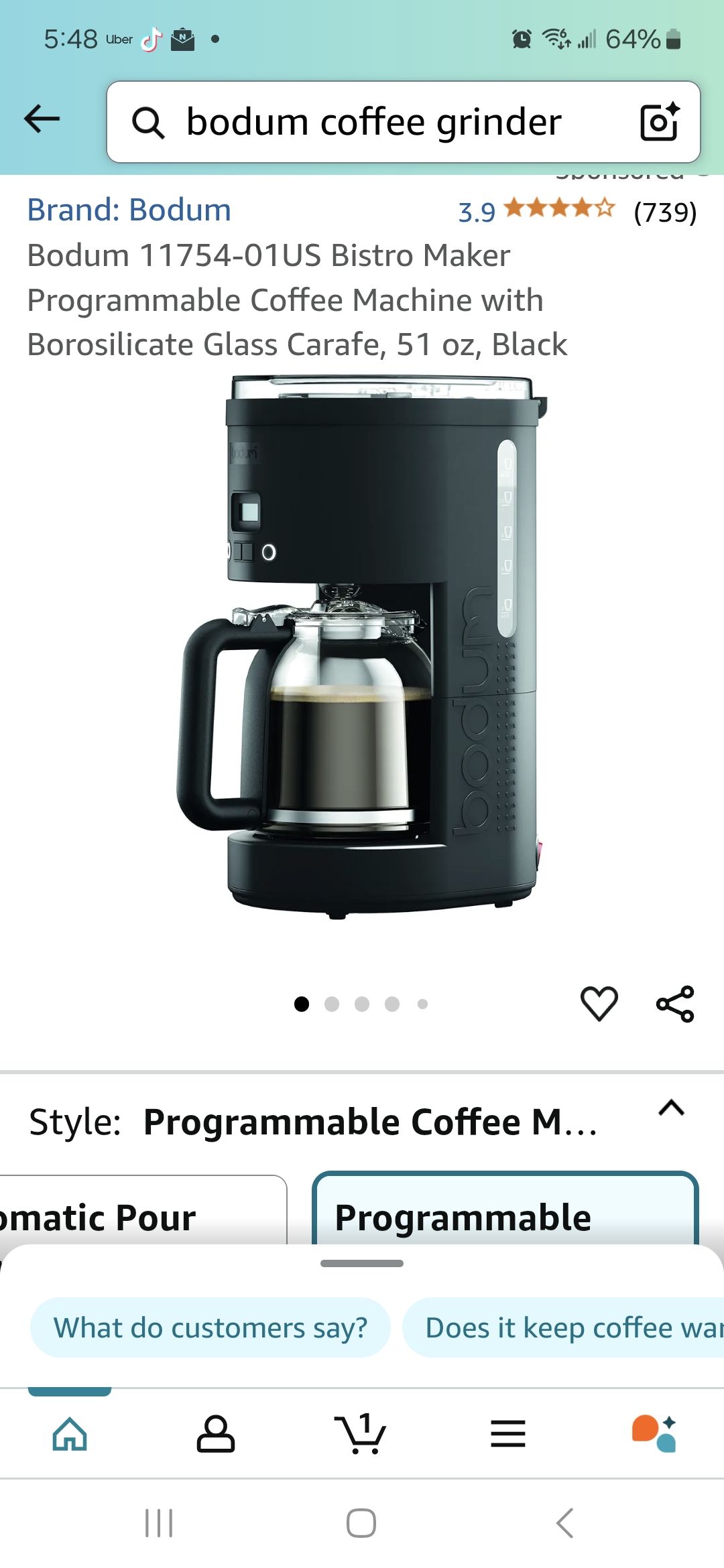Go back using the arrow beside search
The width and height of the screenshot is (724, 1568).
42,120
